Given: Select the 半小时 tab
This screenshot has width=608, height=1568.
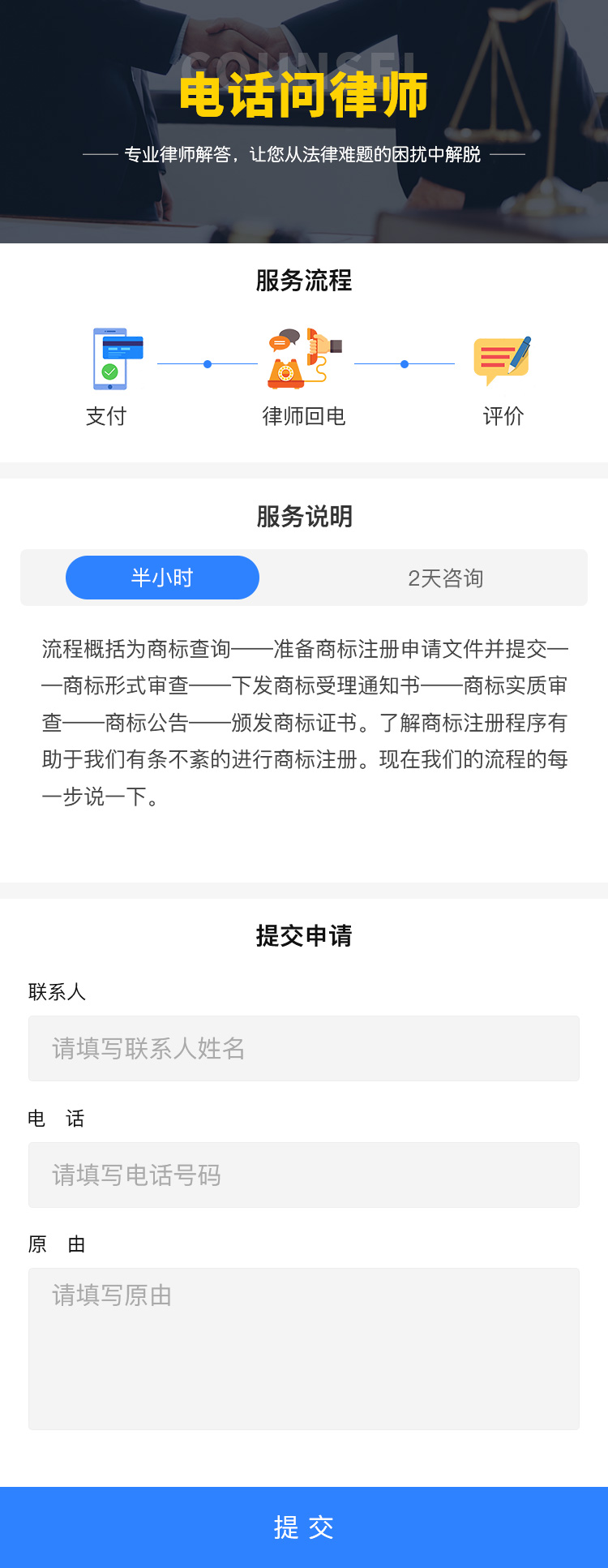Looking at the screenshot, I should click(162, 578).
